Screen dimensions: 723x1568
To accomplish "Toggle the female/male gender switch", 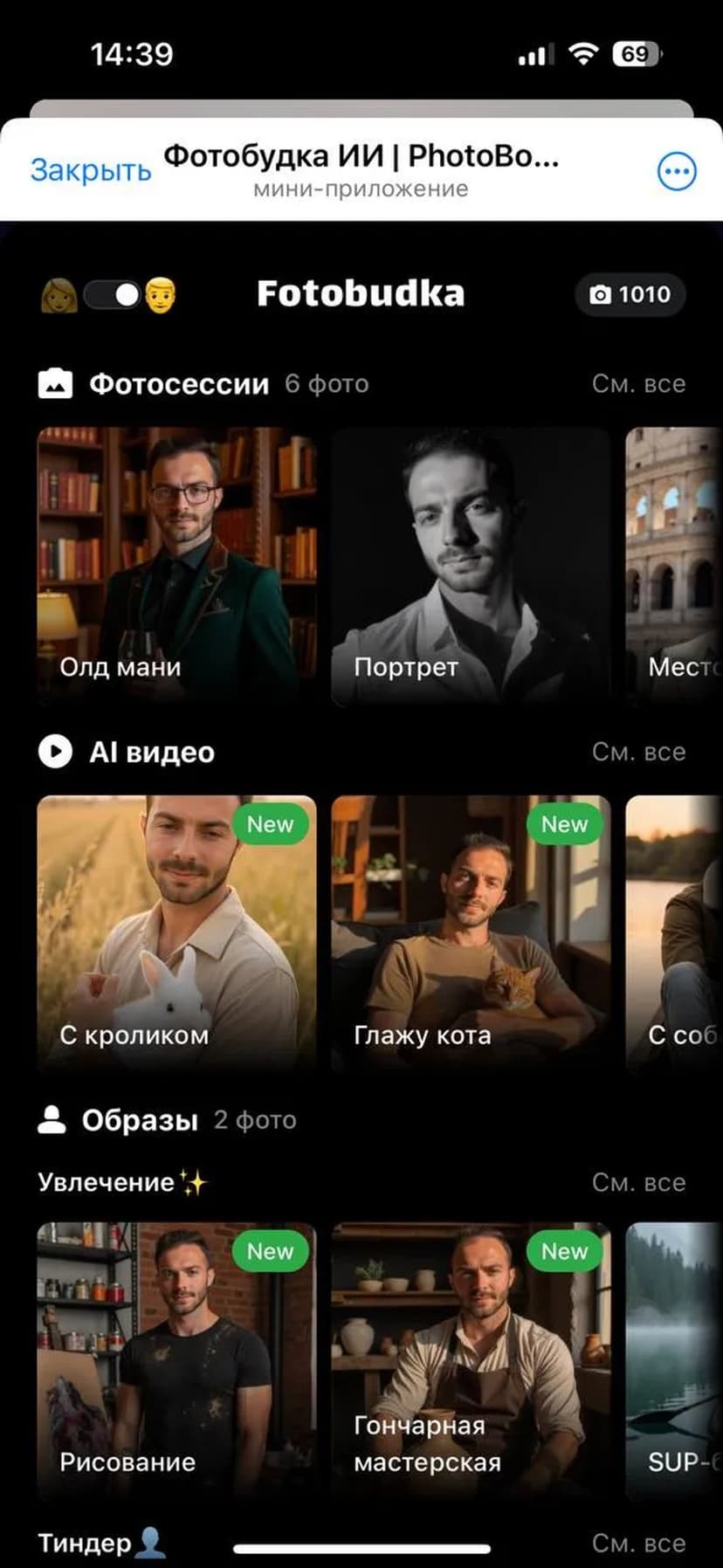I will click(x=110, y=295).
